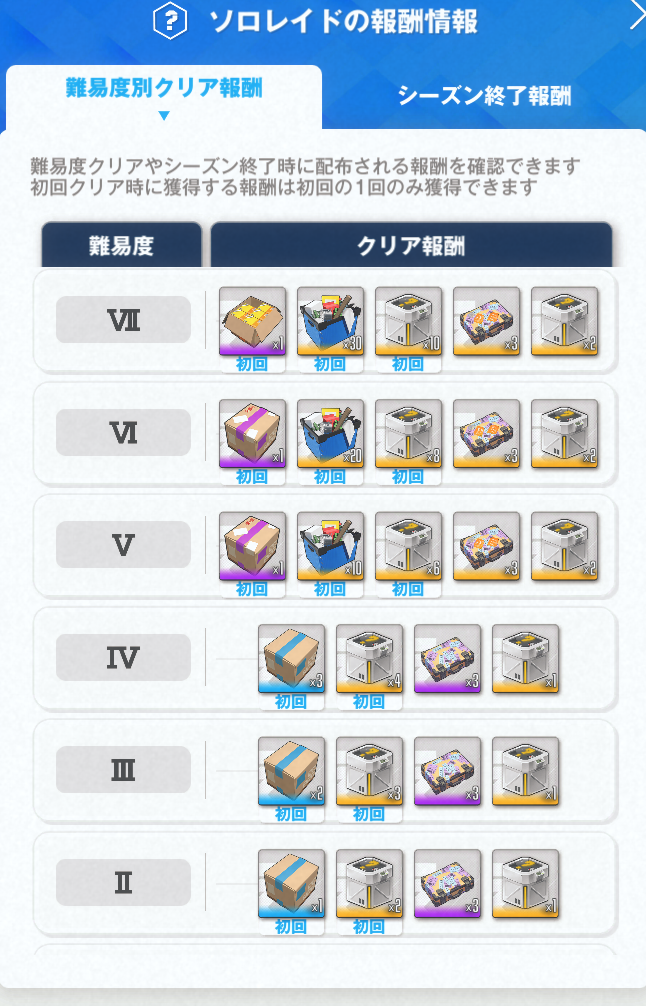Viewport: 646px width, 1006px height.
Task: View the x2 blue-tape box reward for III
Action: click(x=291, y=771)
